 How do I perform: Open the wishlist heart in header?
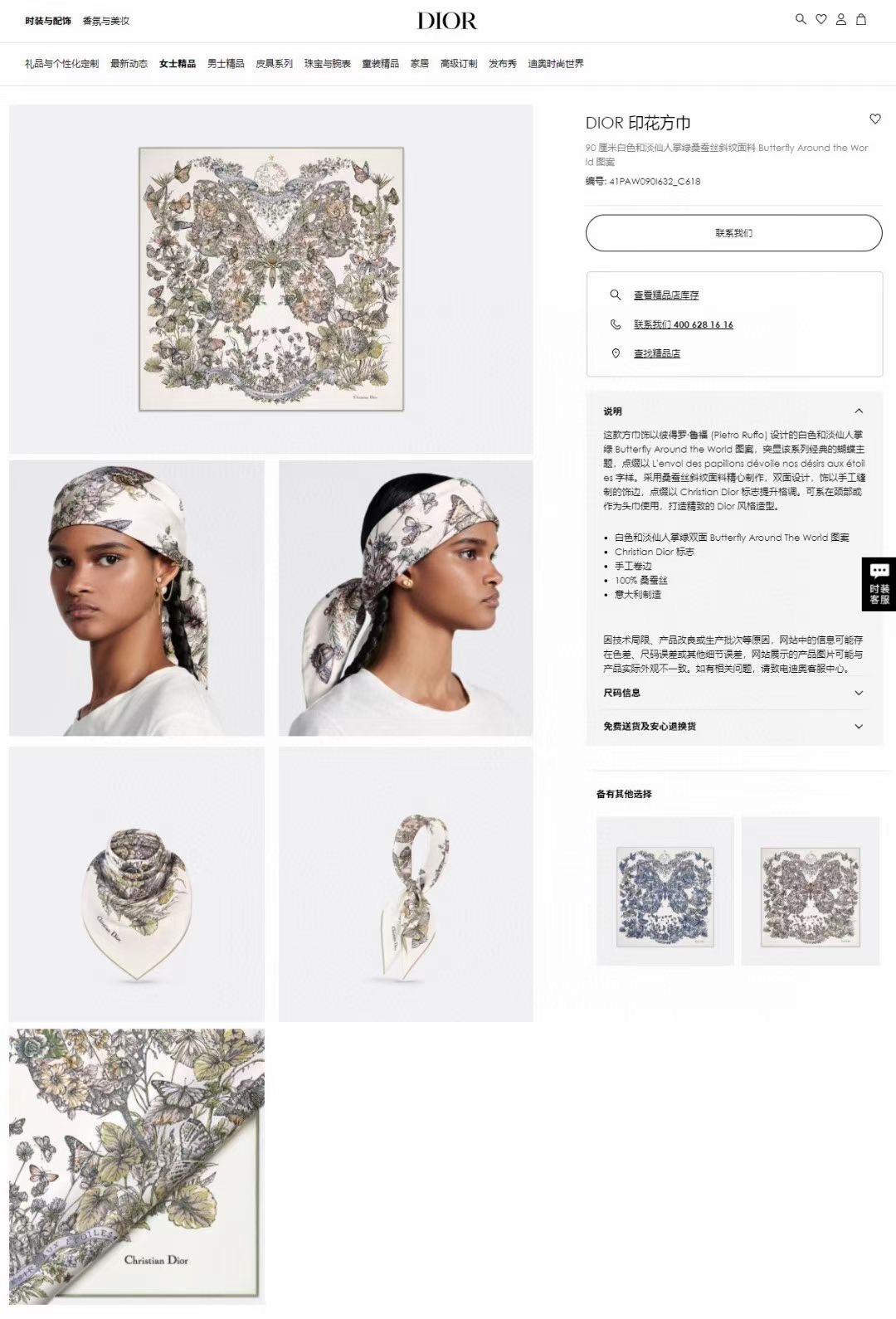point(821,19)
